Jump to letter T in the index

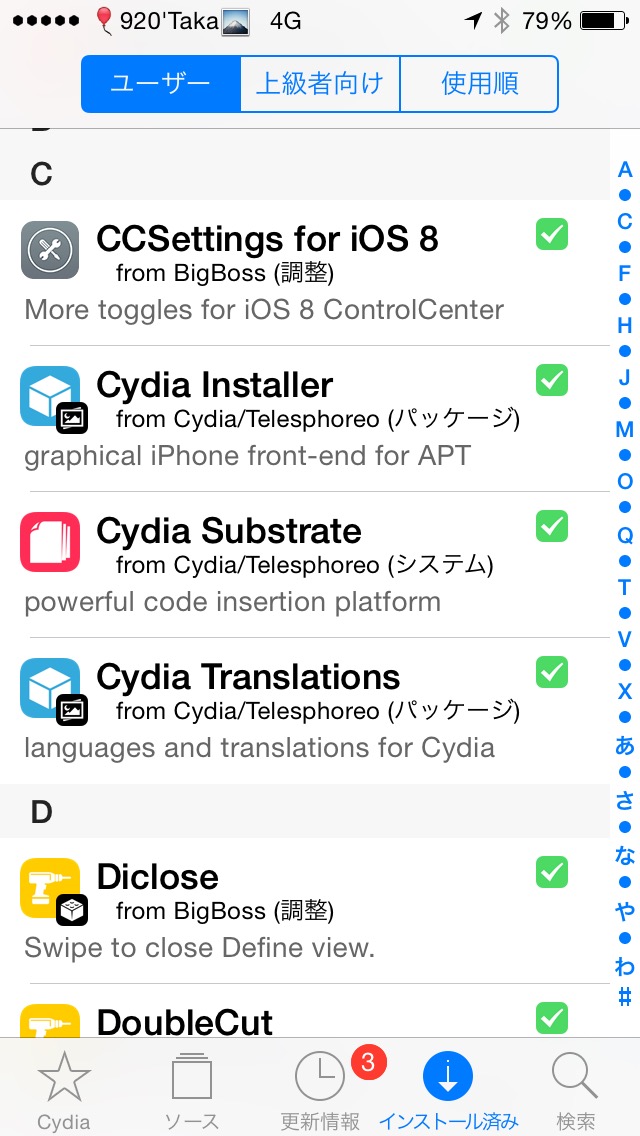pyautogui.click(x=625, y=587)
